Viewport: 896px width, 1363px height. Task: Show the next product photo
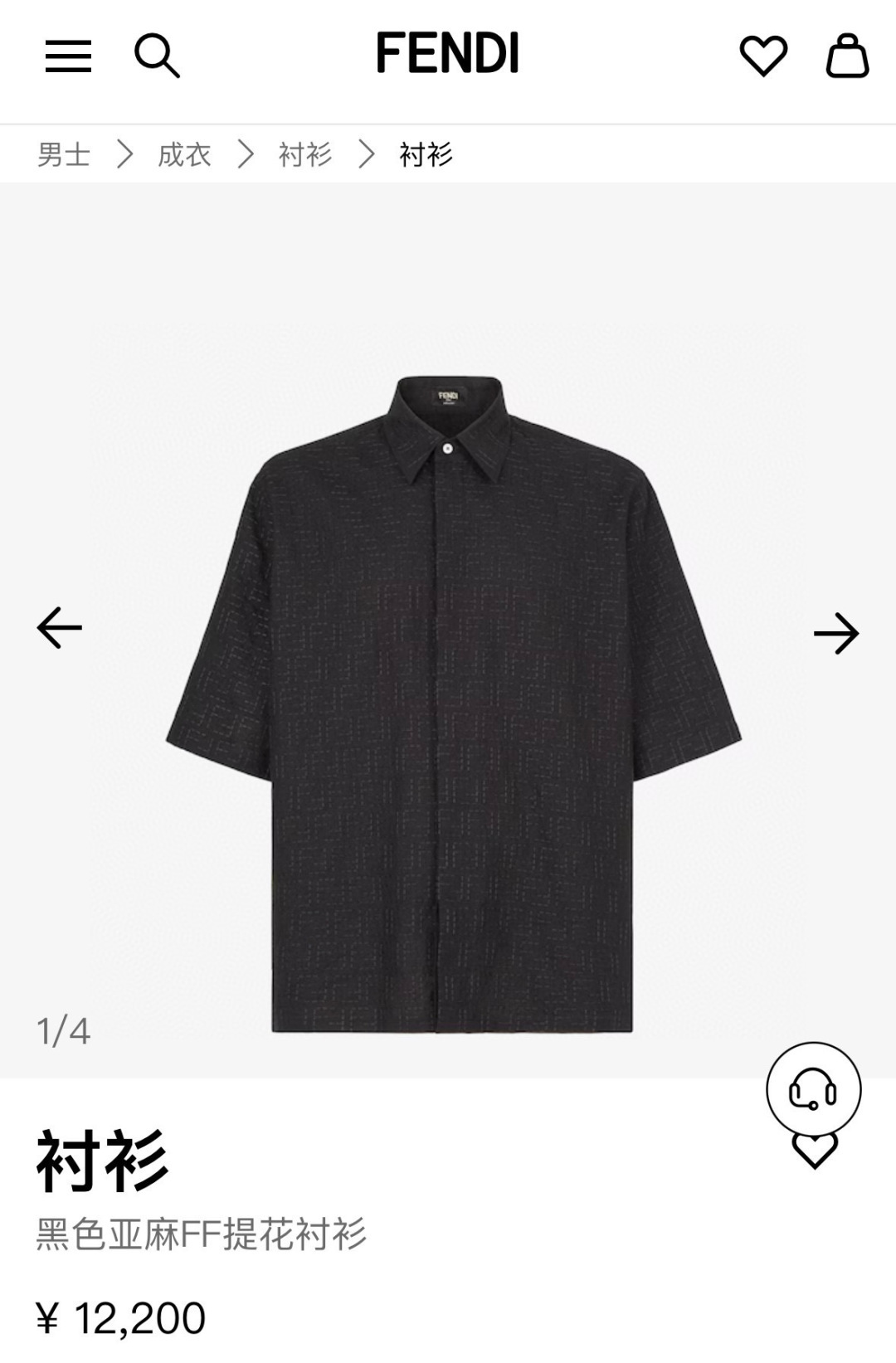click(x=835, y=634)
